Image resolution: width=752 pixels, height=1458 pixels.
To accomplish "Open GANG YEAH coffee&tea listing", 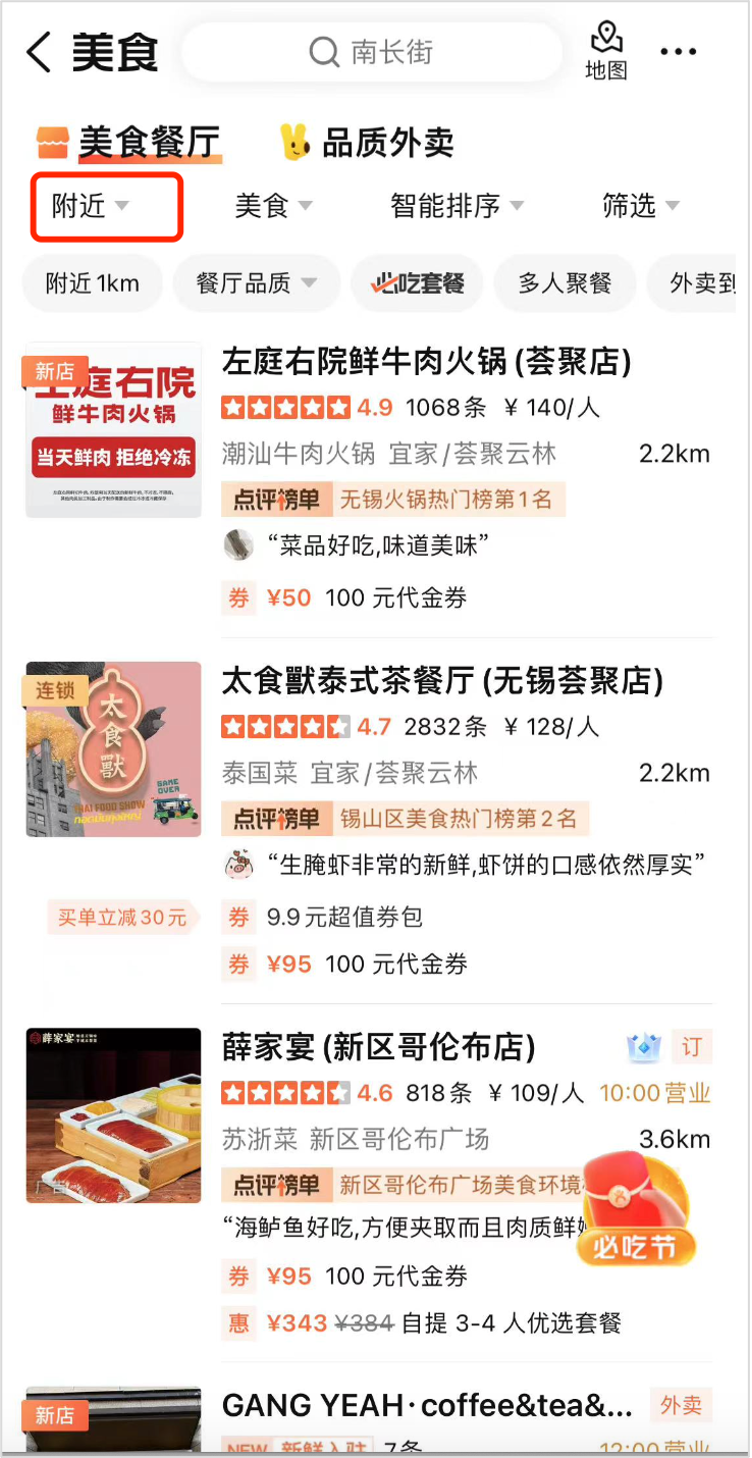I will (x=427, y=1406).
